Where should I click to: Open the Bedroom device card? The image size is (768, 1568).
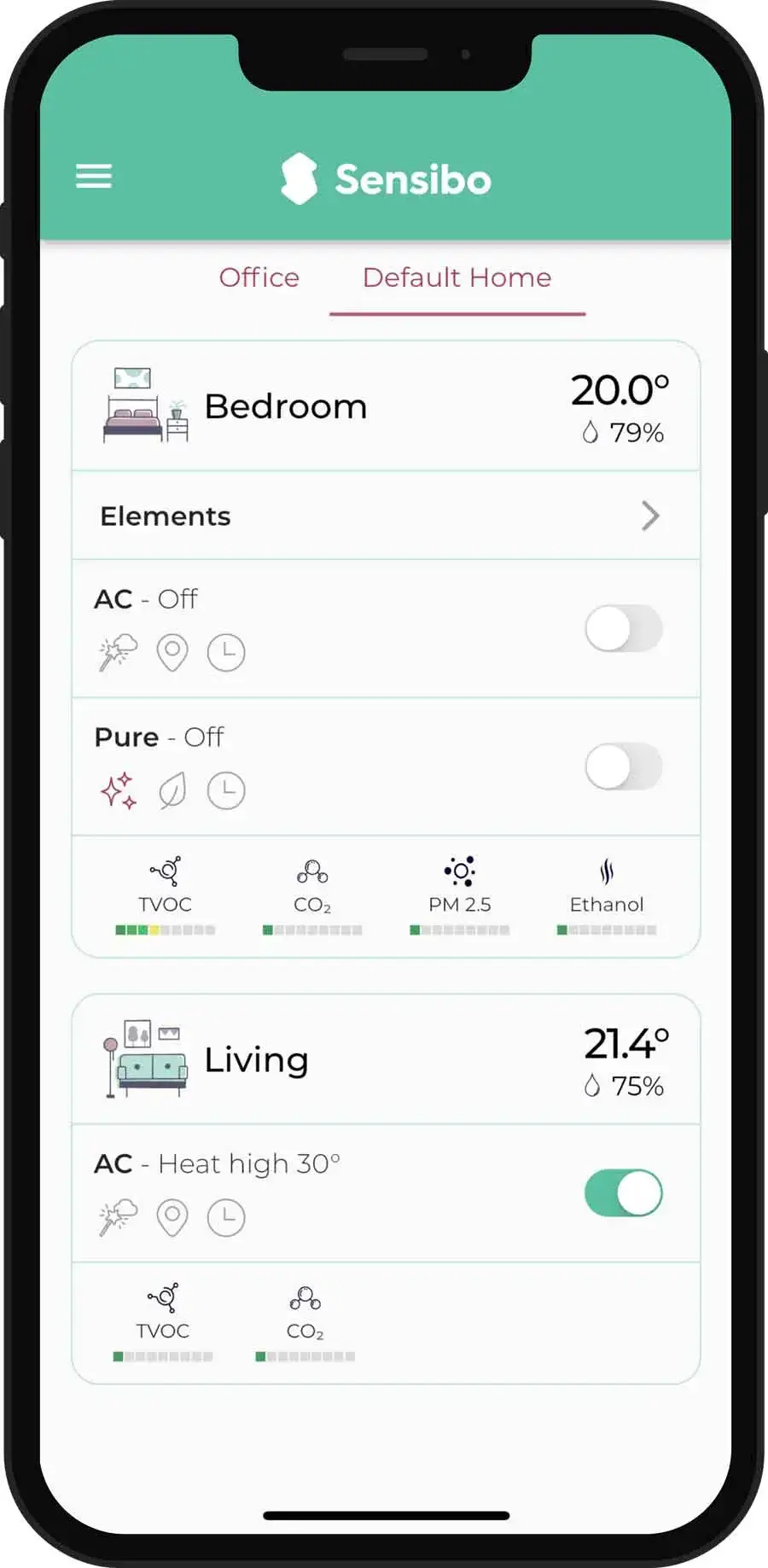pos(286,406)
